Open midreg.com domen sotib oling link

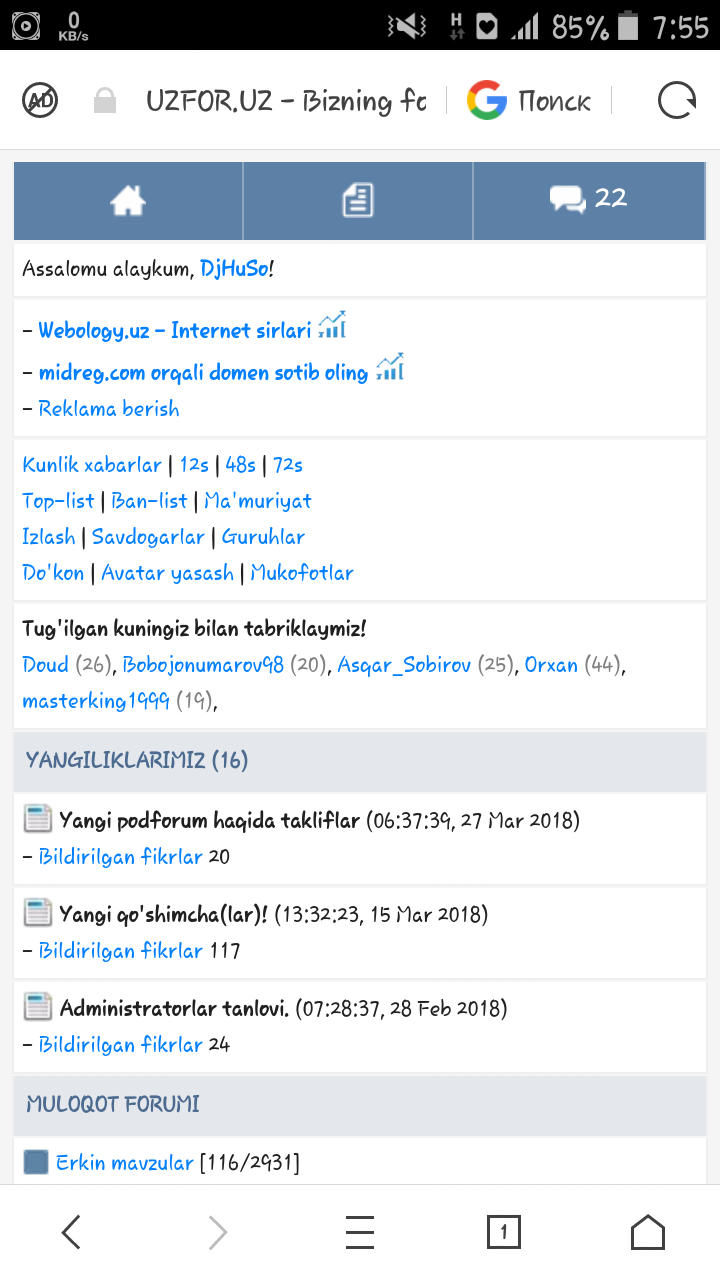[203, 373]
